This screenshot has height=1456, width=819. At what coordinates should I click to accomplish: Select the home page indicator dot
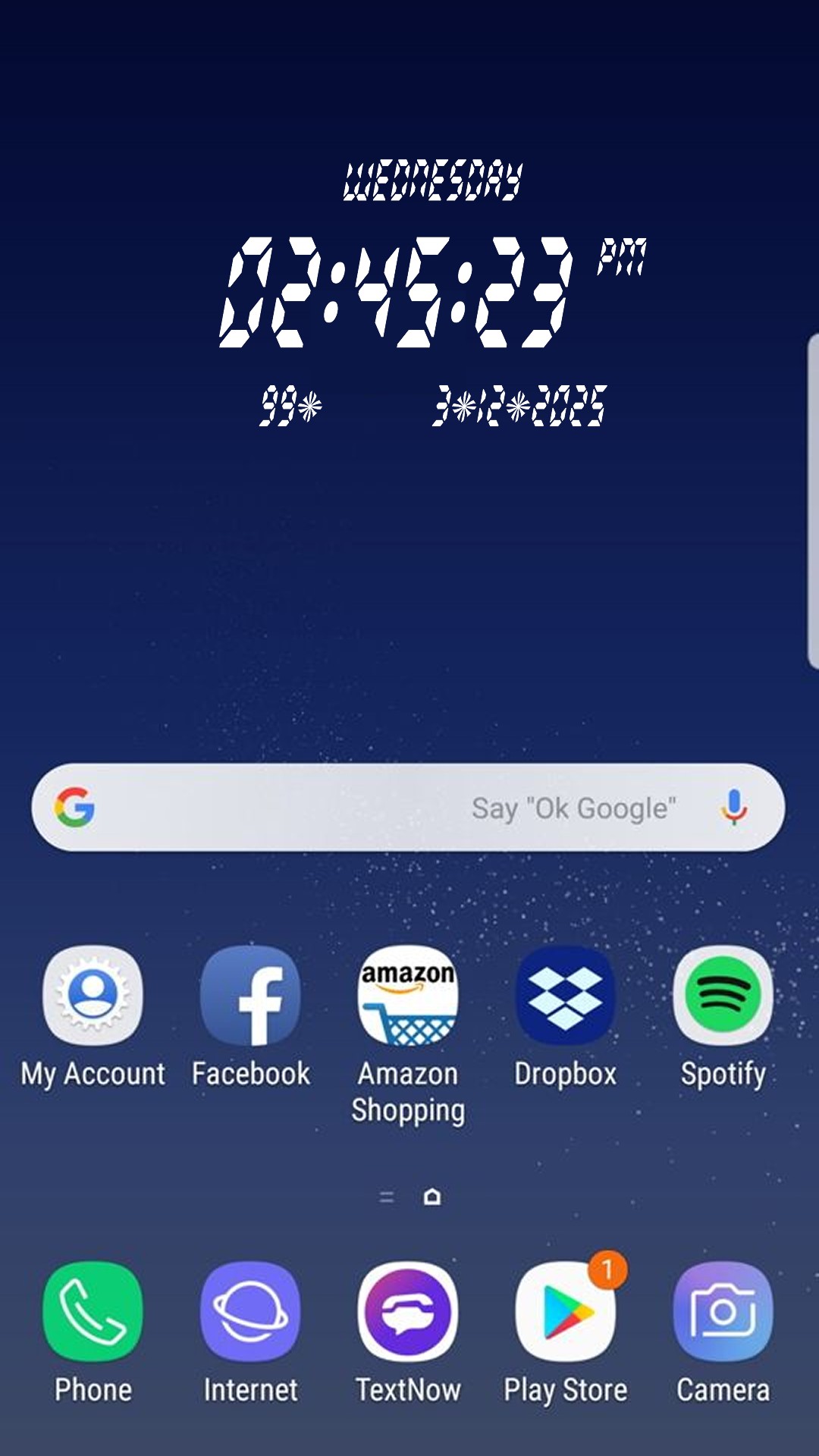pos(432,1197)
